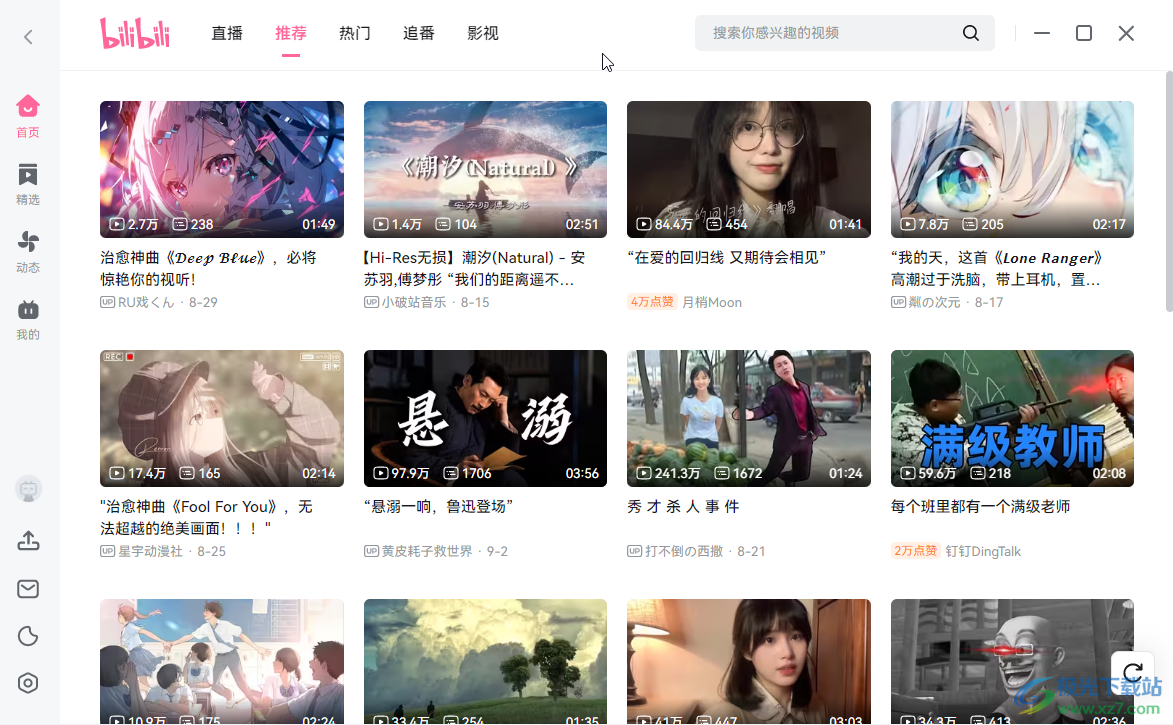Open the settings hexagon icon
Screen dimensions: 1173x725
(x=28, y=684)
